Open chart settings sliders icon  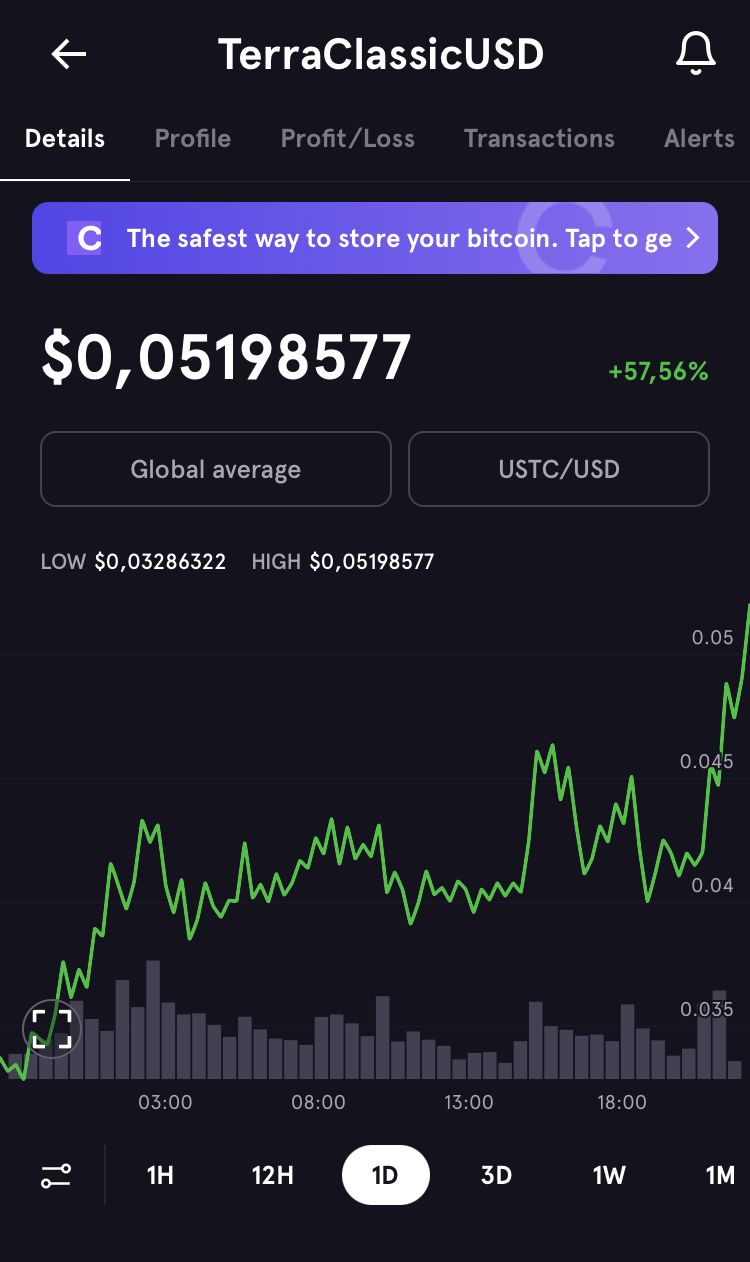pos(56,1175)
